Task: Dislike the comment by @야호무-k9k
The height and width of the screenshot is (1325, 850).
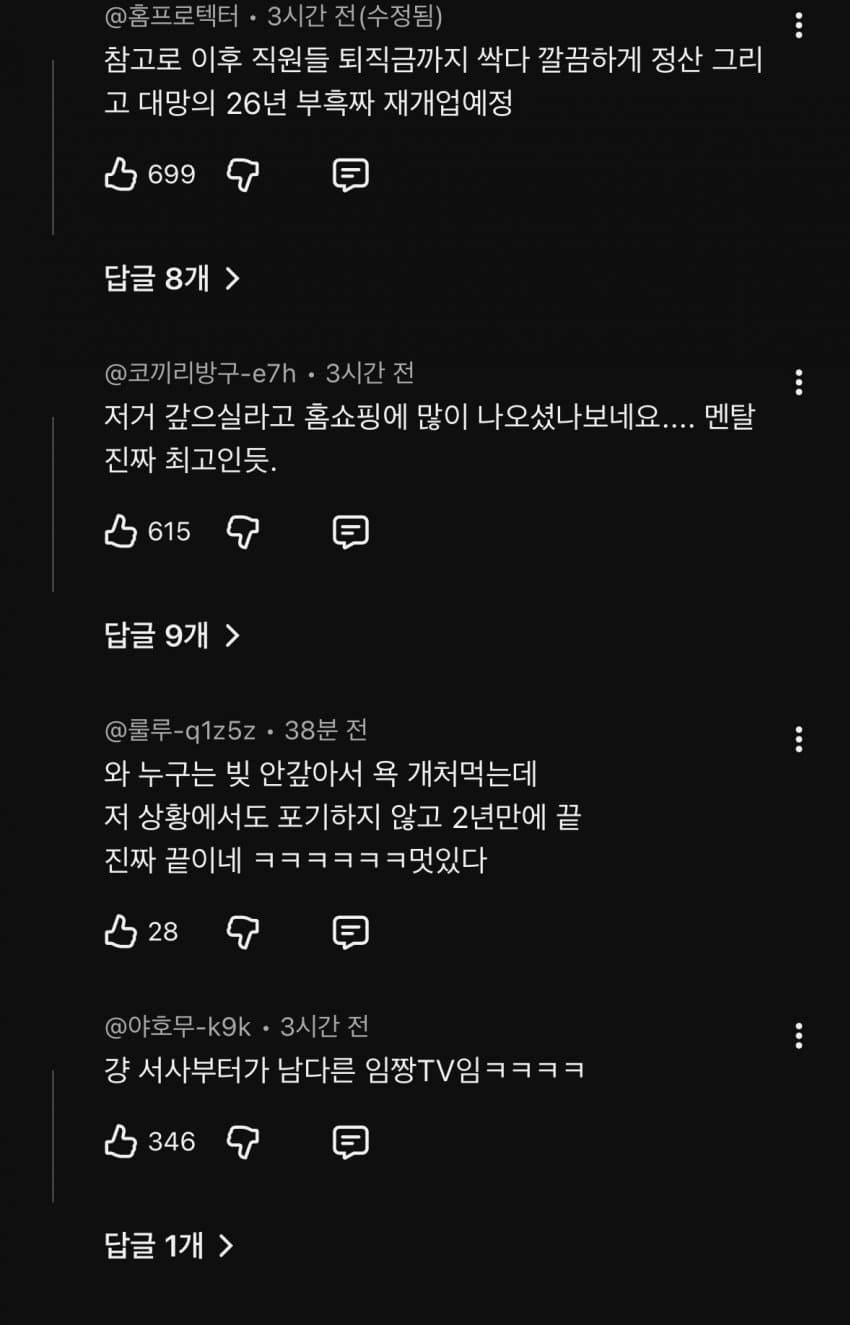Action: (x=243, y=1141)
